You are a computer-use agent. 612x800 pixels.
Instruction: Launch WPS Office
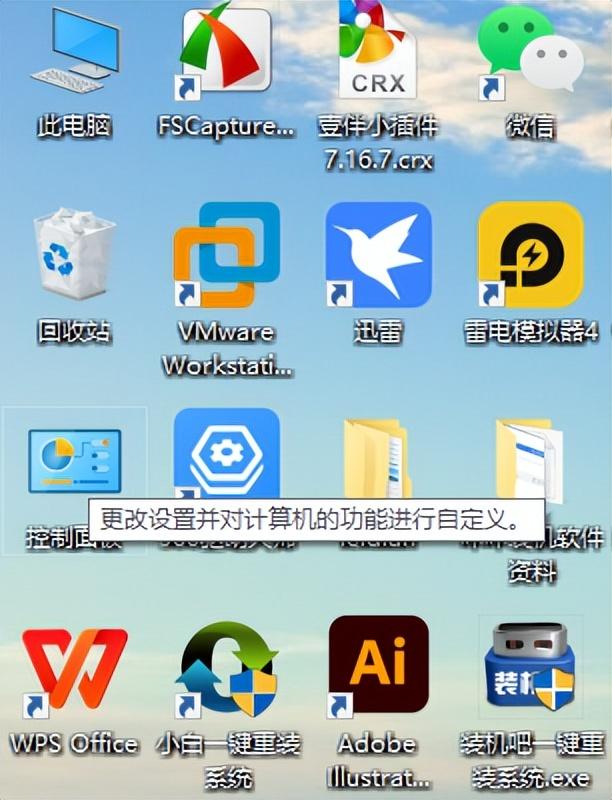coord(74,668)
